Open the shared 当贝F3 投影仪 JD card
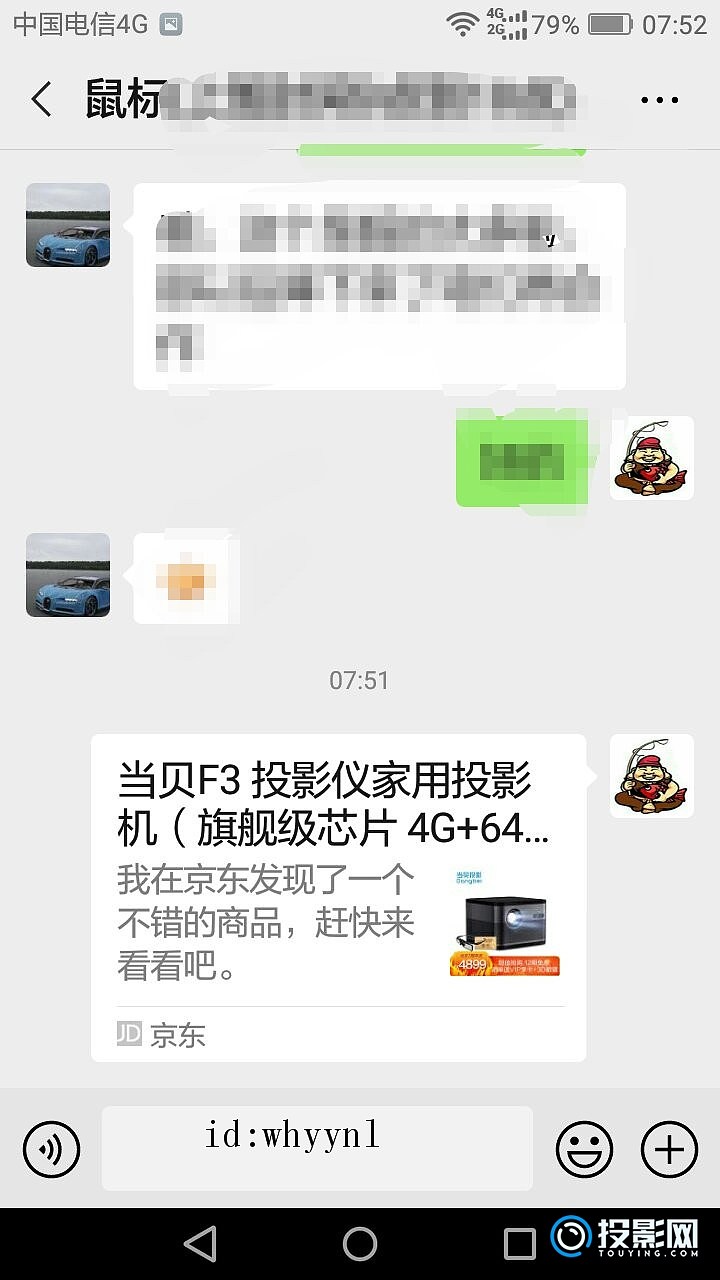The height and width of the screenshot is (1280, 720). click(x=338, y=897)
